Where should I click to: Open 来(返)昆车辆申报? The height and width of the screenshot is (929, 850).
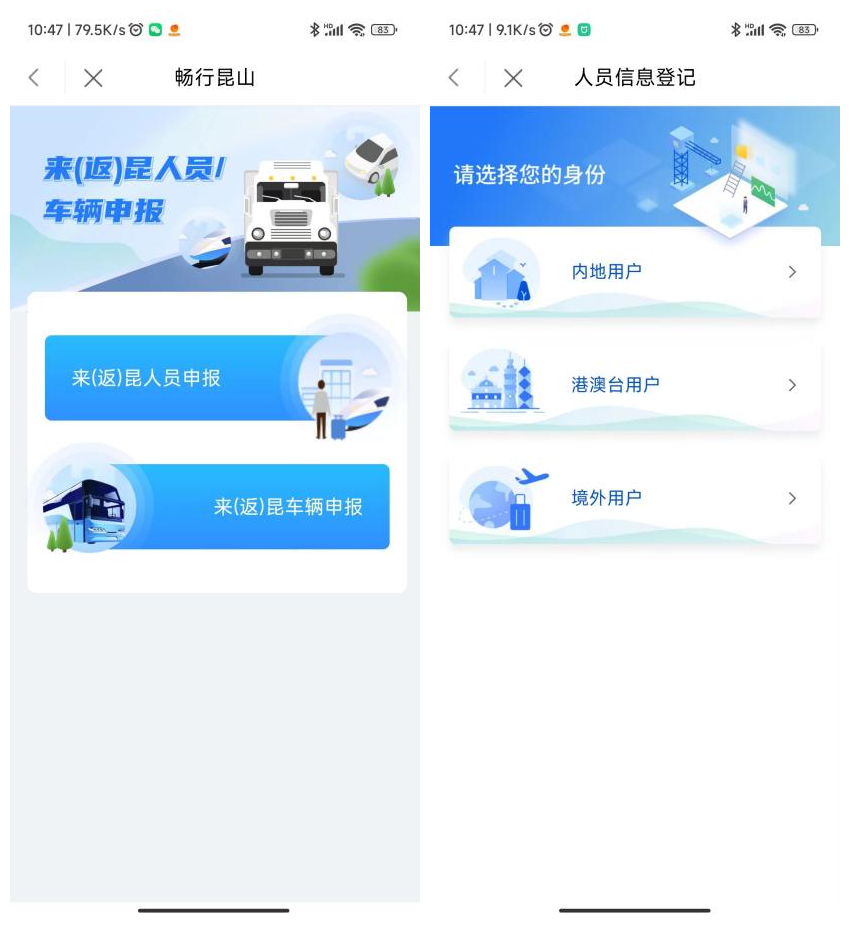[250, 506]
